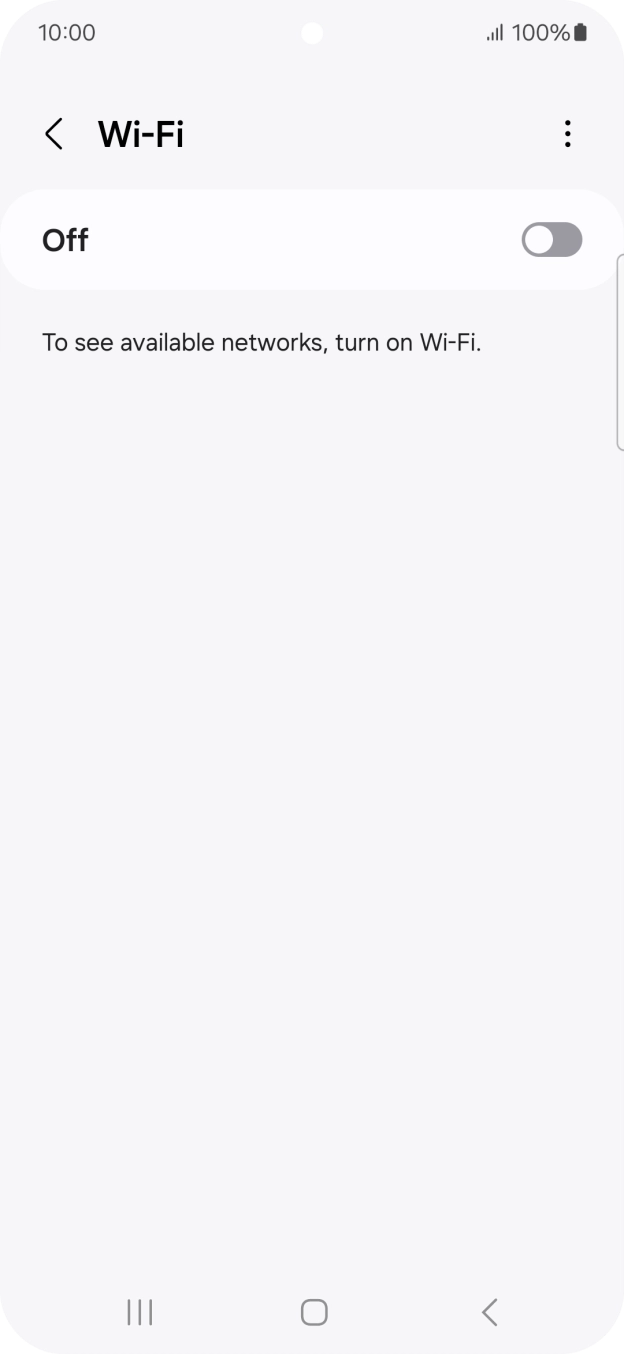Go to the home screen
624x1354 pixels.
314,1312
